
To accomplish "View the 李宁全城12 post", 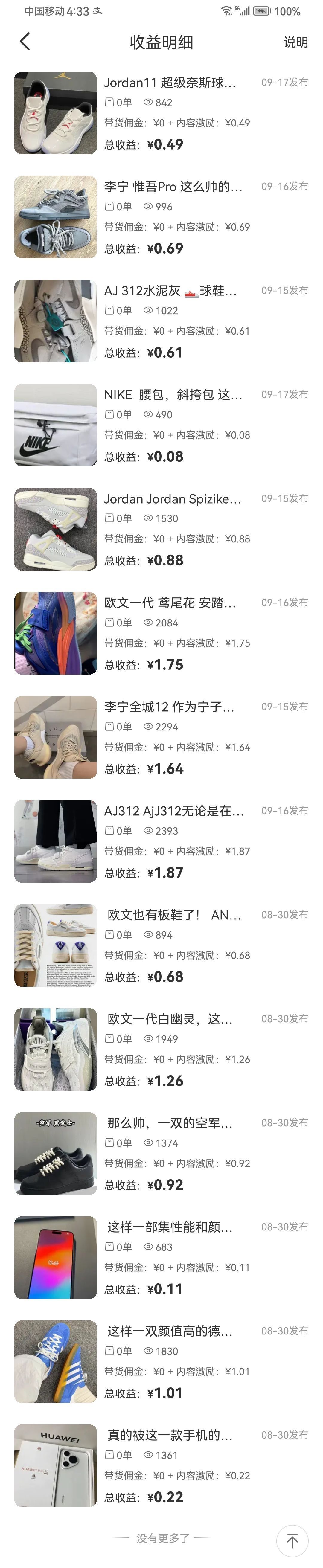I will pyautogui.click(x=169, y=707).
